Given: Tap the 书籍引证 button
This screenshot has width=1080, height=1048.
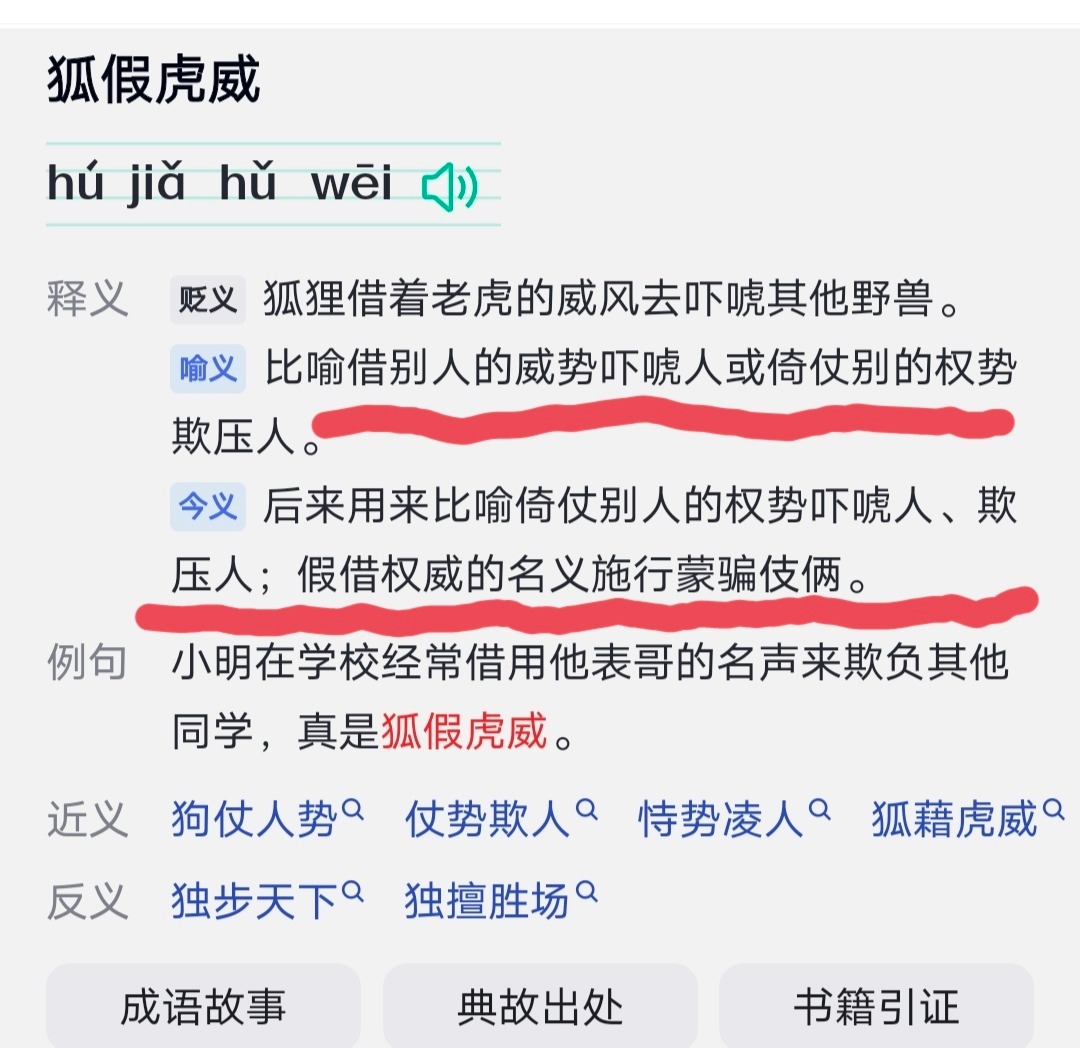Looking at the screenshot, I should click(876, 1005).
